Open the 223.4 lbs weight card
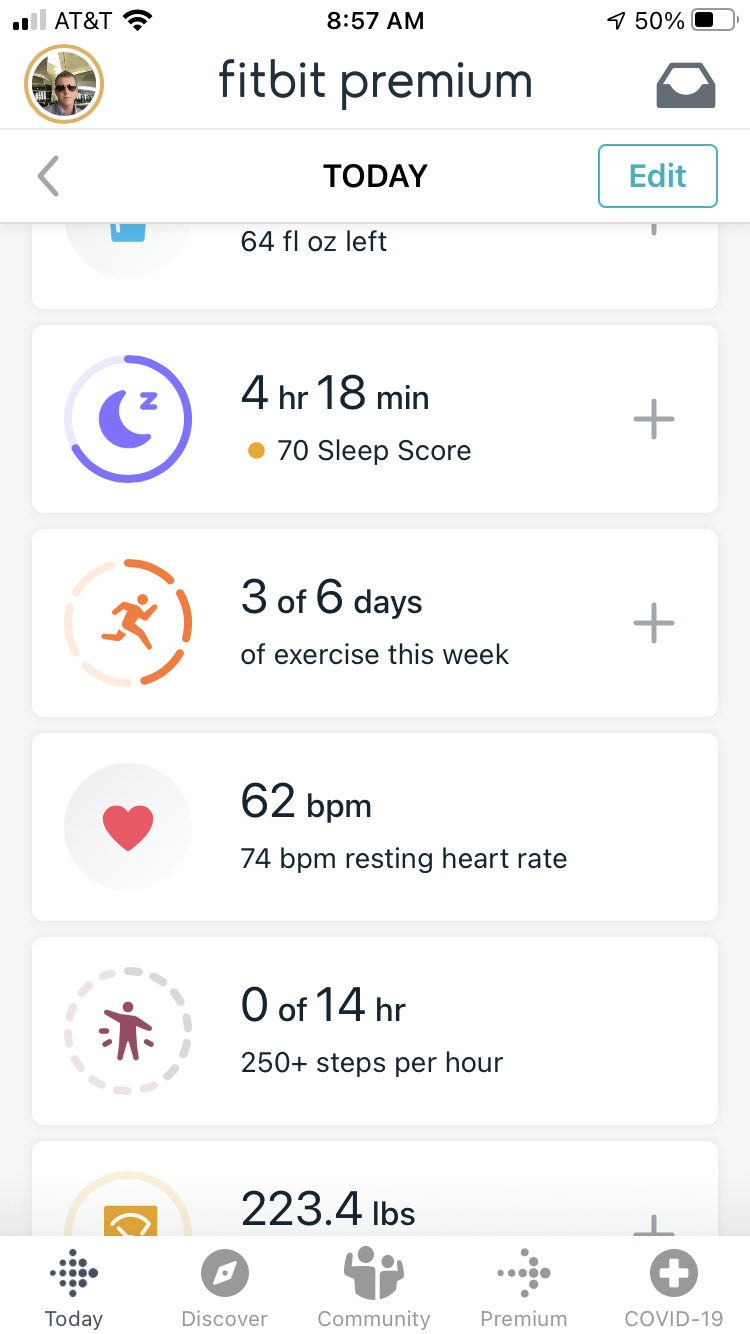The height and width of the screenshot is (1334, 750). point(374,1200)
